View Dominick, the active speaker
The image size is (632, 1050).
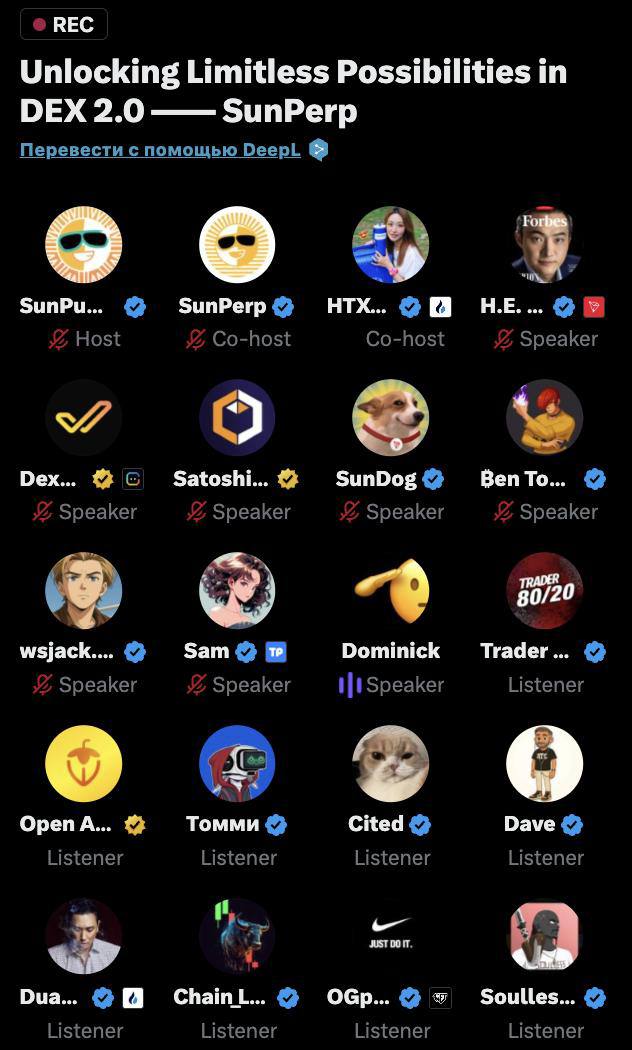tap(391, 591)
